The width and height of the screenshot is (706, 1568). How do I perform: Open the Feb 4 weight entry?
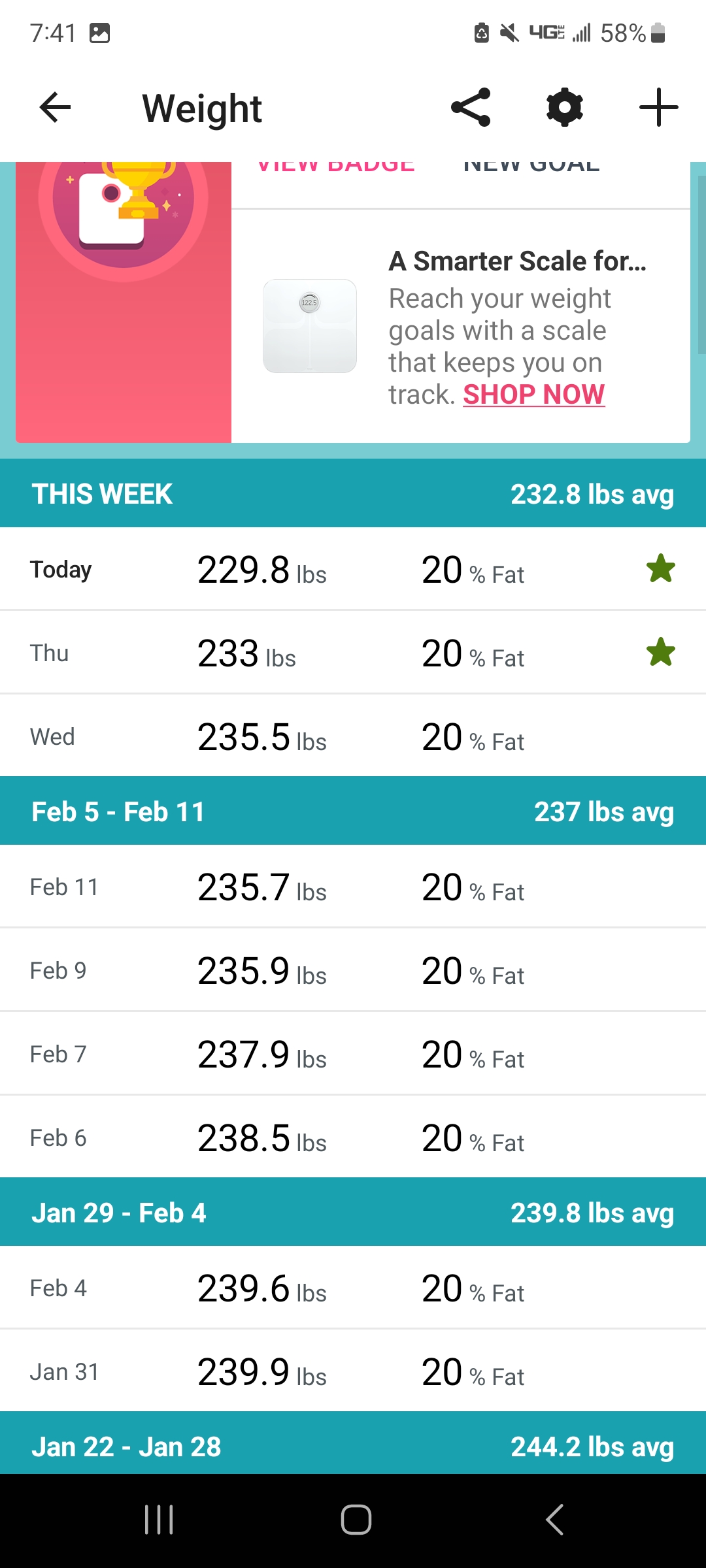tap(353, 1288)
